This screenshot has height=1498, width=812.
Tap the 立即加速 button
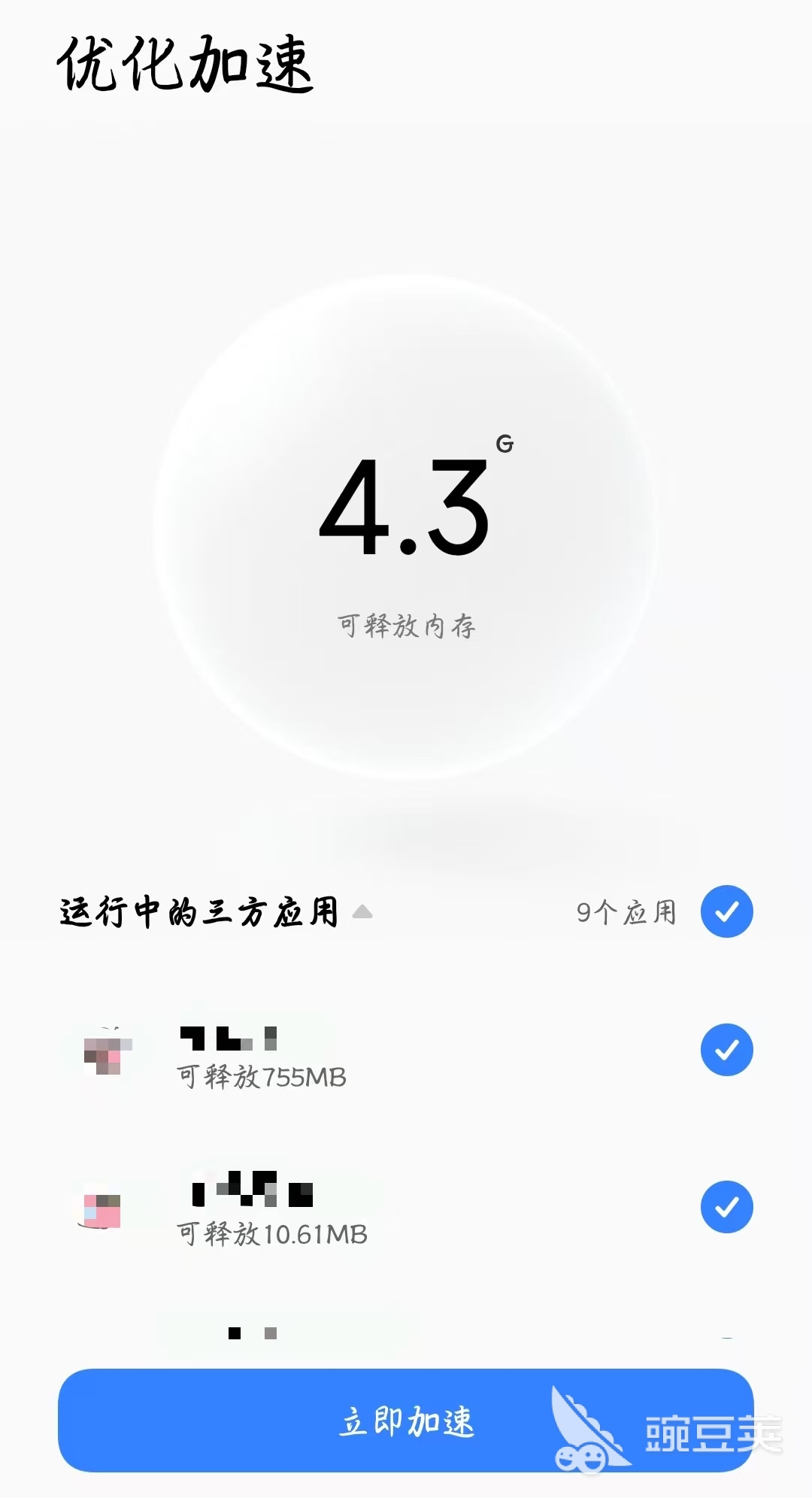(406, 1420)
